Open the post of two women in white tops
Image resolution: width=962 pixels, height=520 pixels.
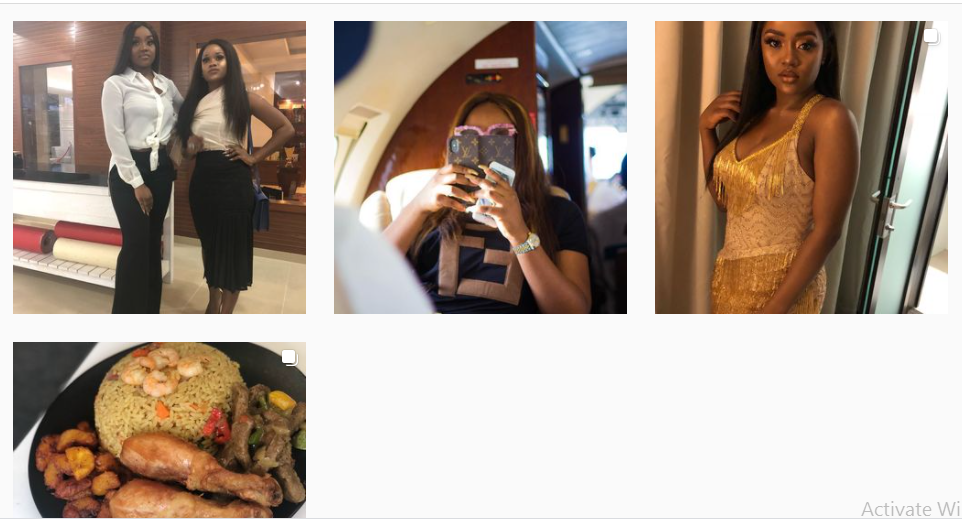tap(159, 167)
